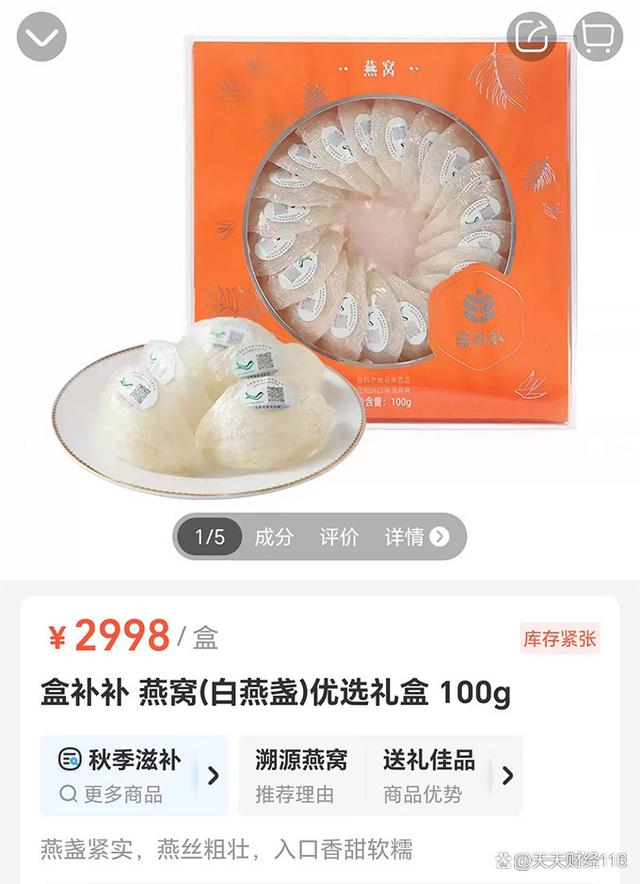Open 秋季滋补 更多商品 card
This screenshot has width=640, height=884.
pos(132,776)
